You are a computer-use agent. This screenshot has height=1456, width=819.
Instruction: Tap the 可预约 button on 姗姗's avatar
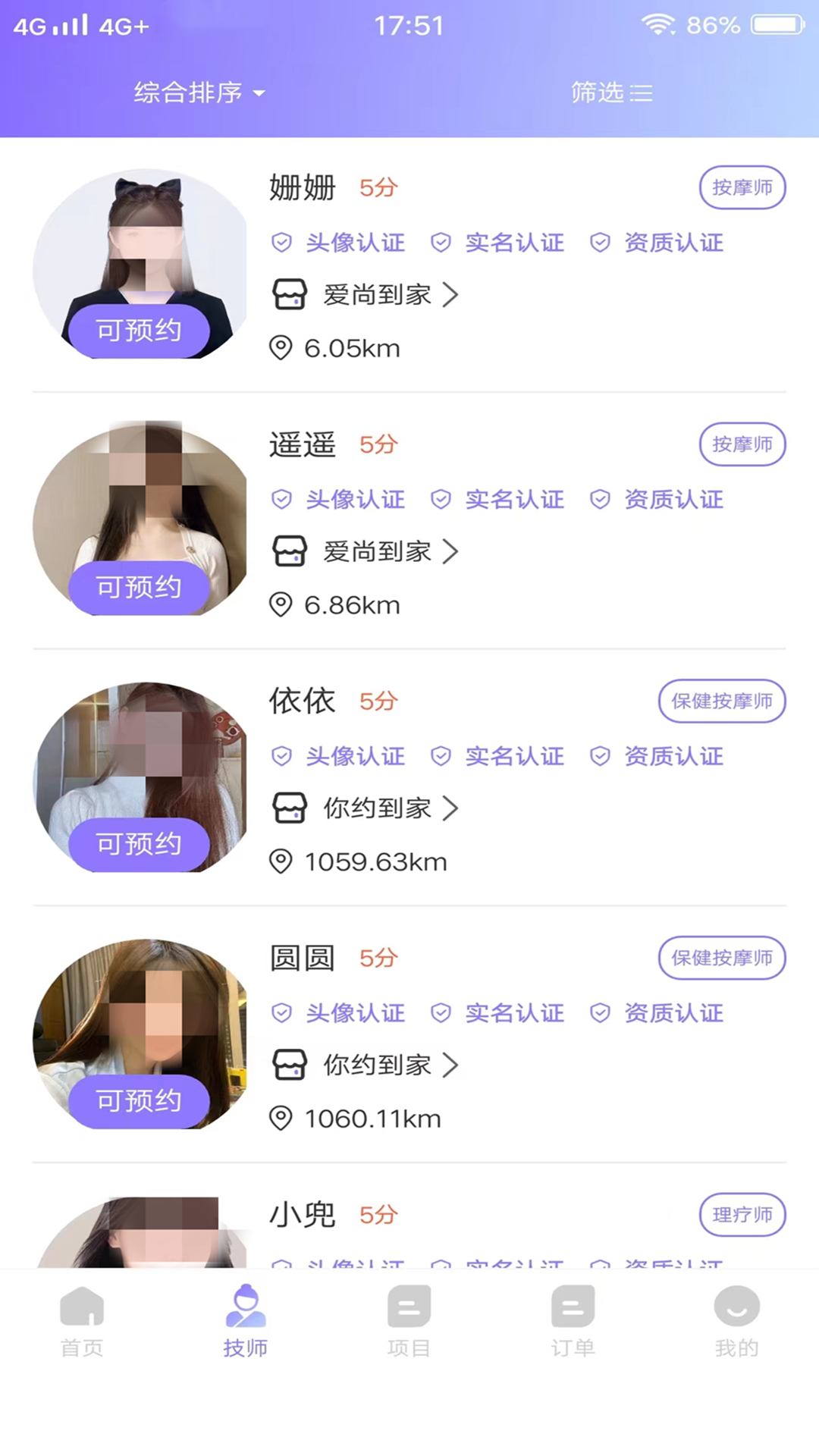click(140, 330)
